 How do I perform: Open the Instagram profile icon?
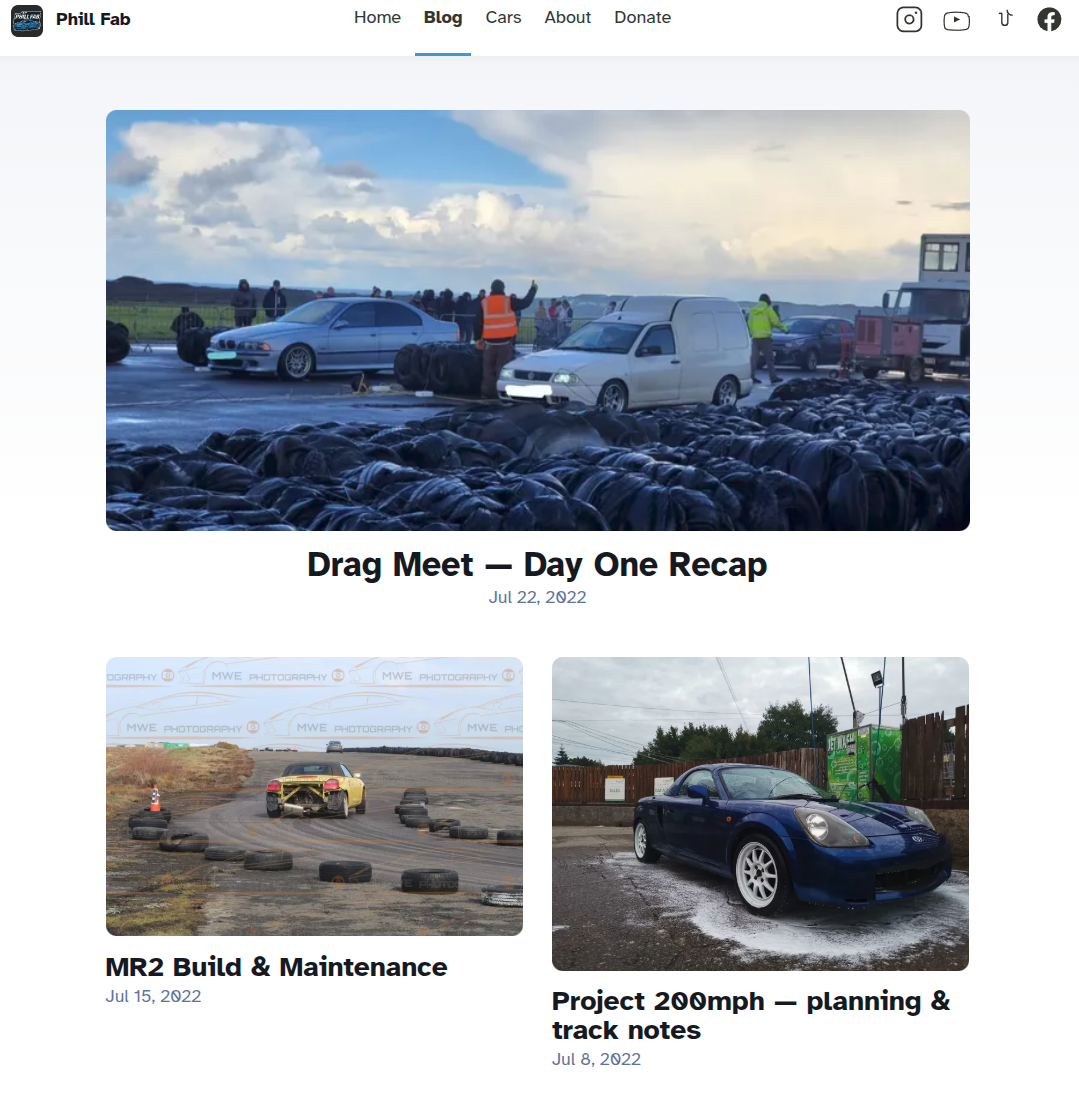909,19
